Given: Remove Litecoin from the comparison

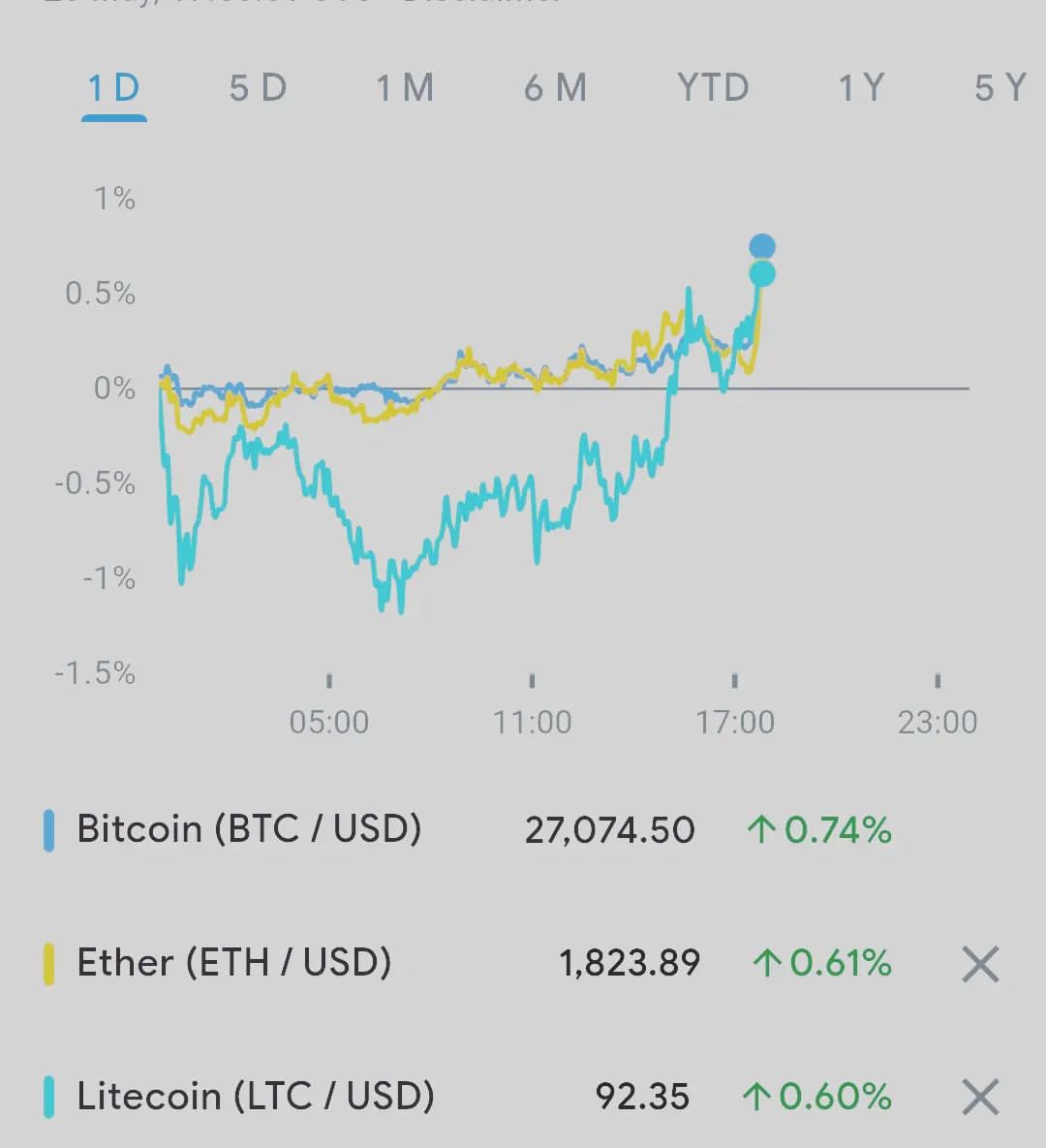Looking at the screenshot, I should tap(980, 1097).
